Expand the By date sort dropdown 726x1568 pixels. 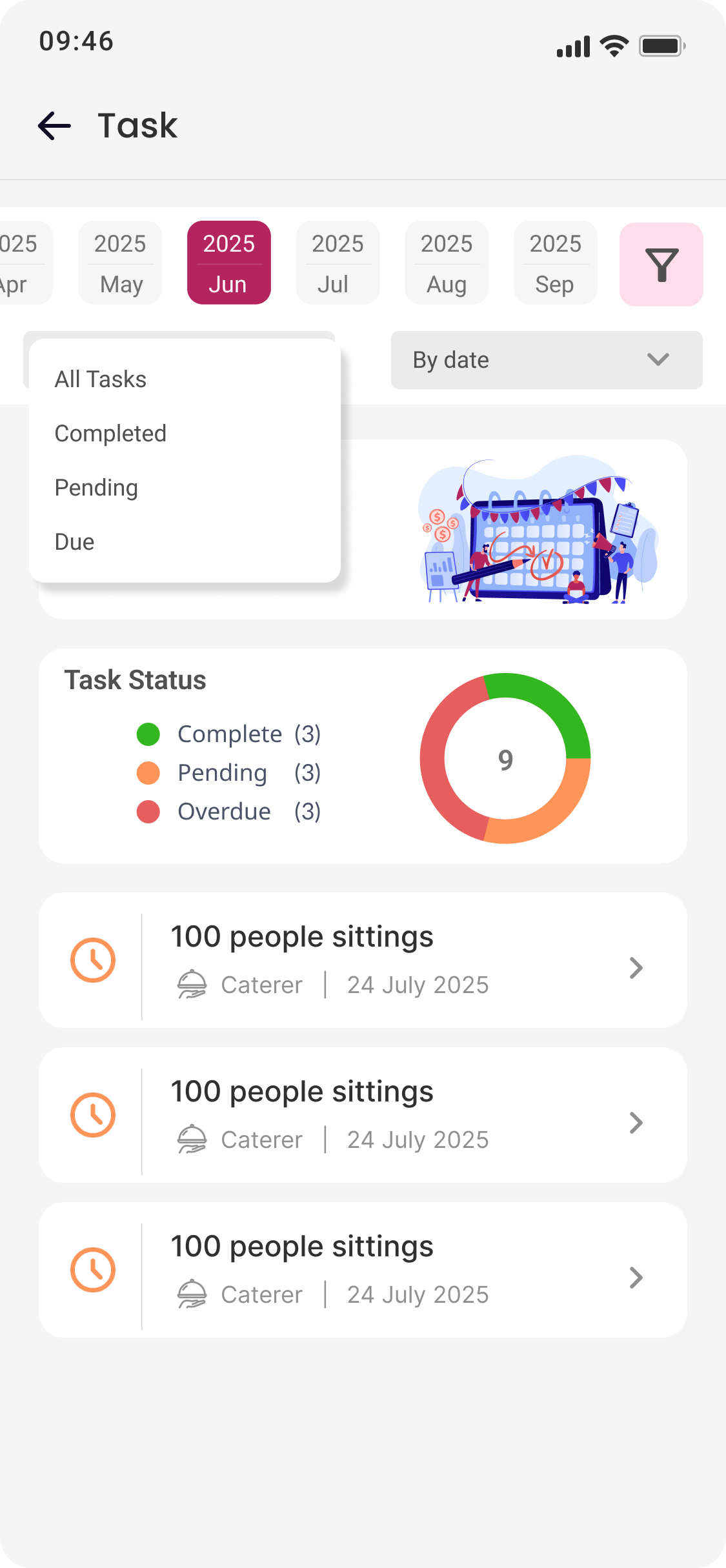click(546, 360)
